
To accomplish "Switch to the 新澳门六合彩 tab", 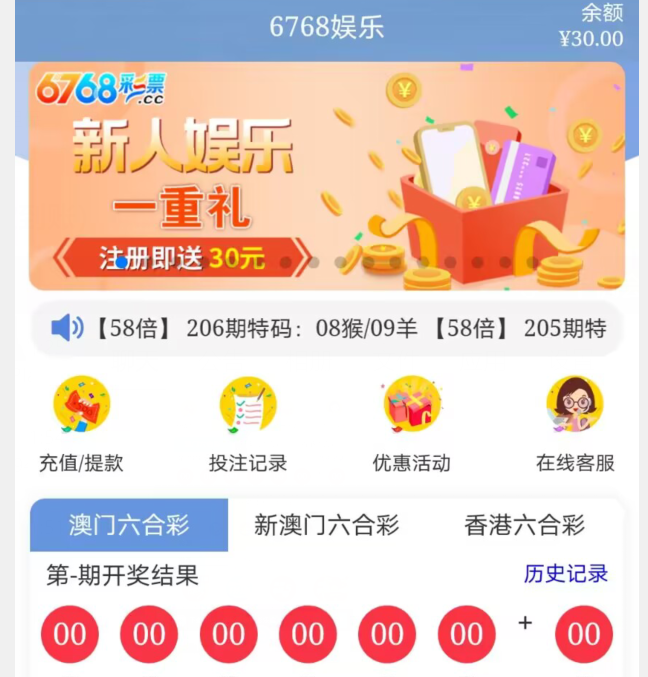I will click(326, 525).
